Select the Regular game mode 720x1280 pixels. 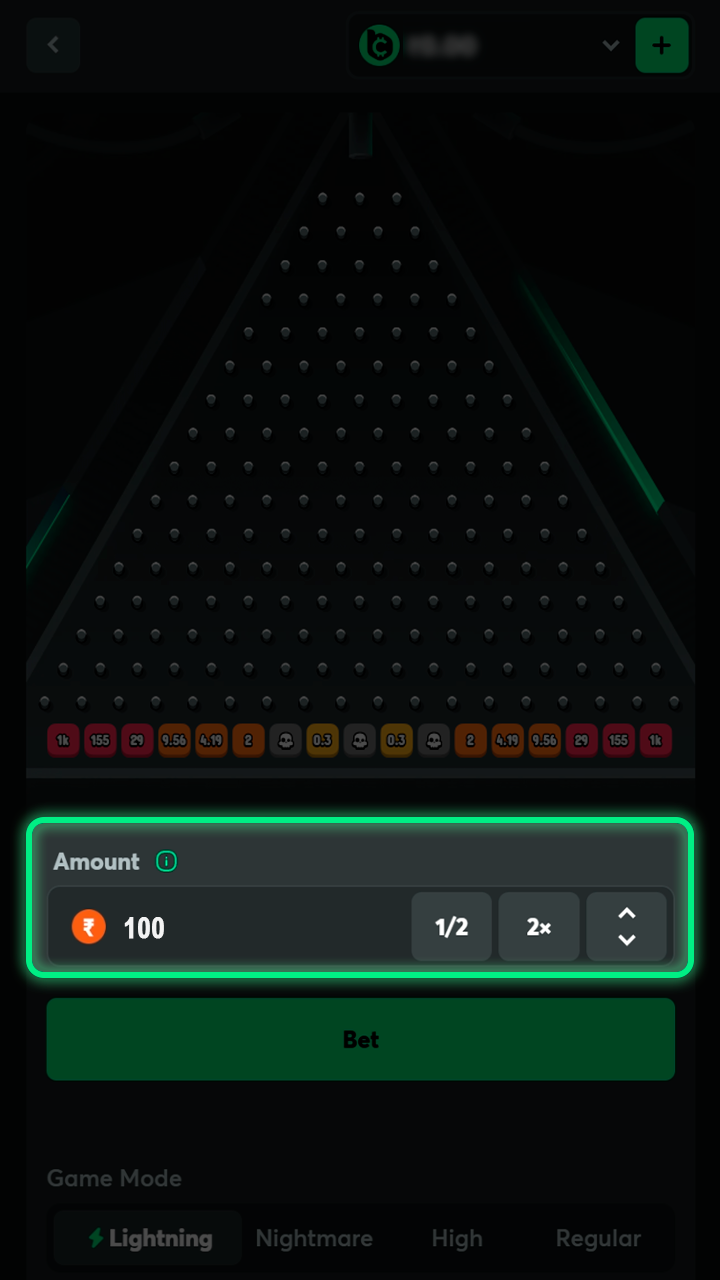pos(597,1238)
